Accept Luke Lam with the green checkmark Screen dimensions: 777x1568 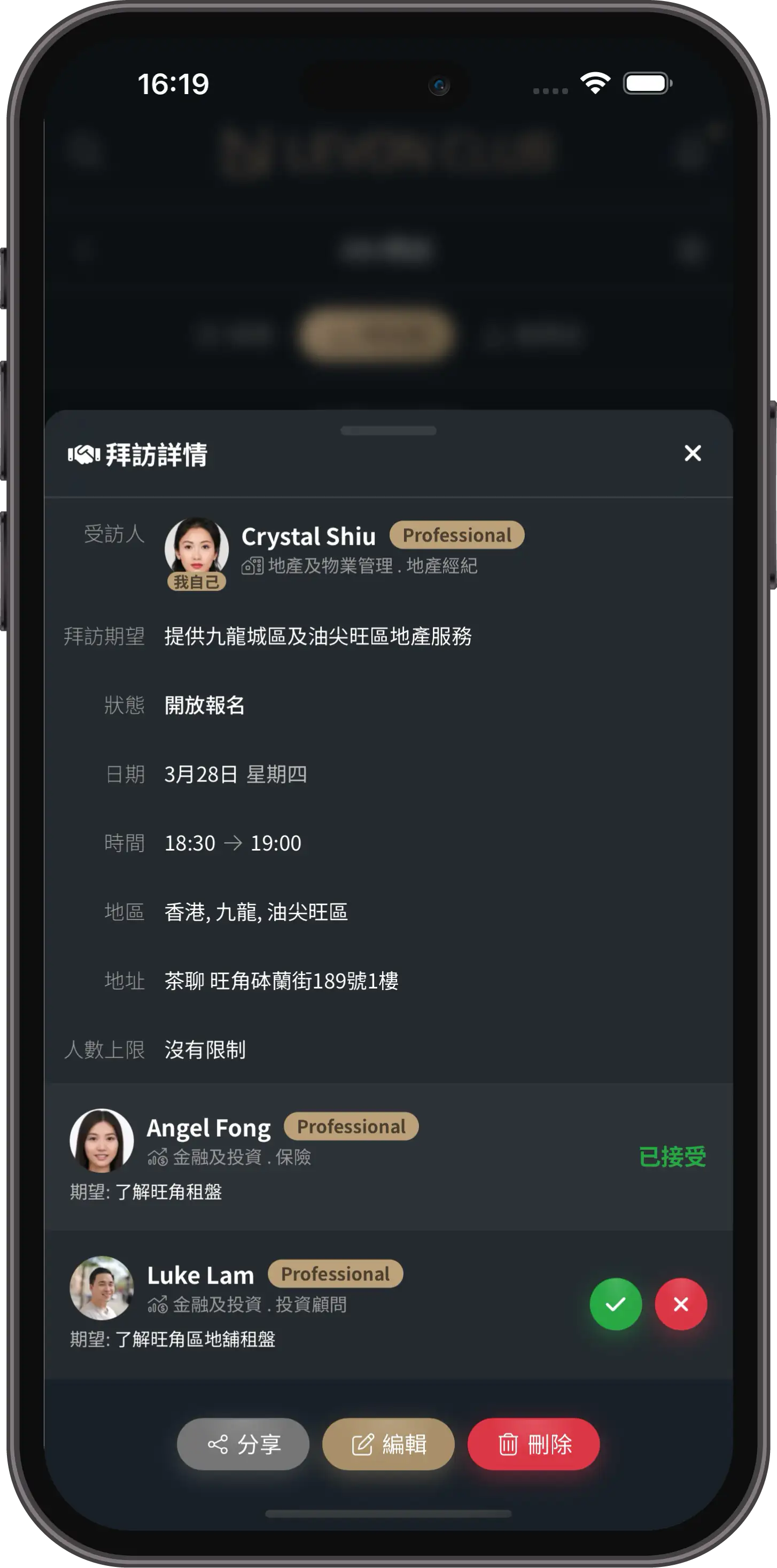click(x=616, y=1304)
